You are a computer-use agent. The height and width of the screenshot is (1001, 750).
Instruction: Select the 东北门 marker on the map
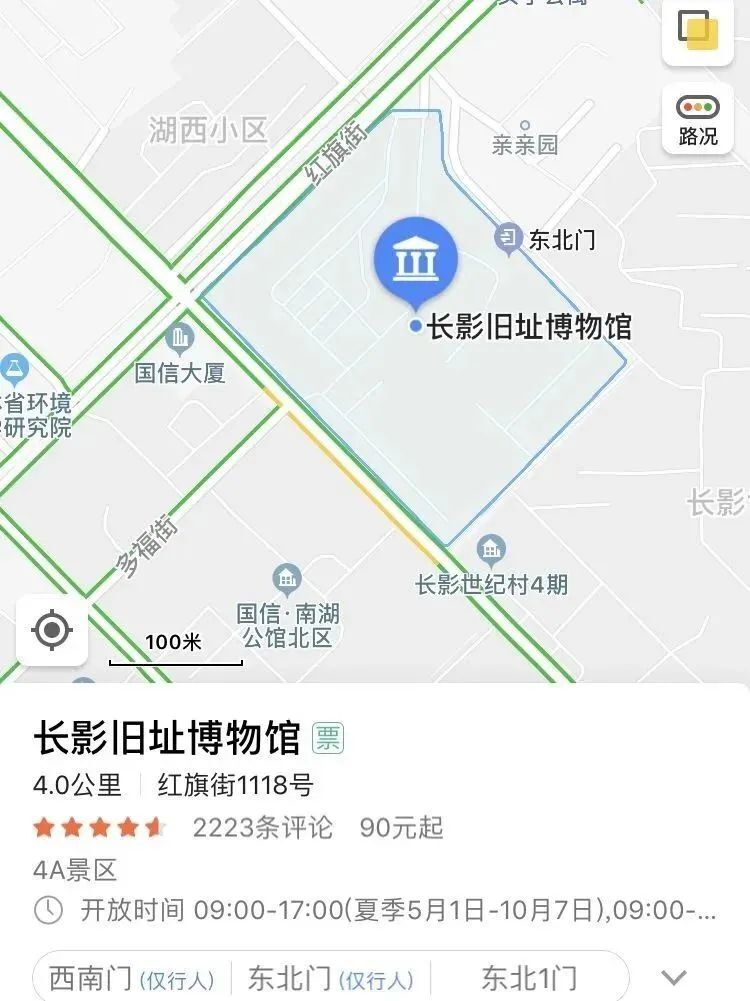[x=509, y=238]
